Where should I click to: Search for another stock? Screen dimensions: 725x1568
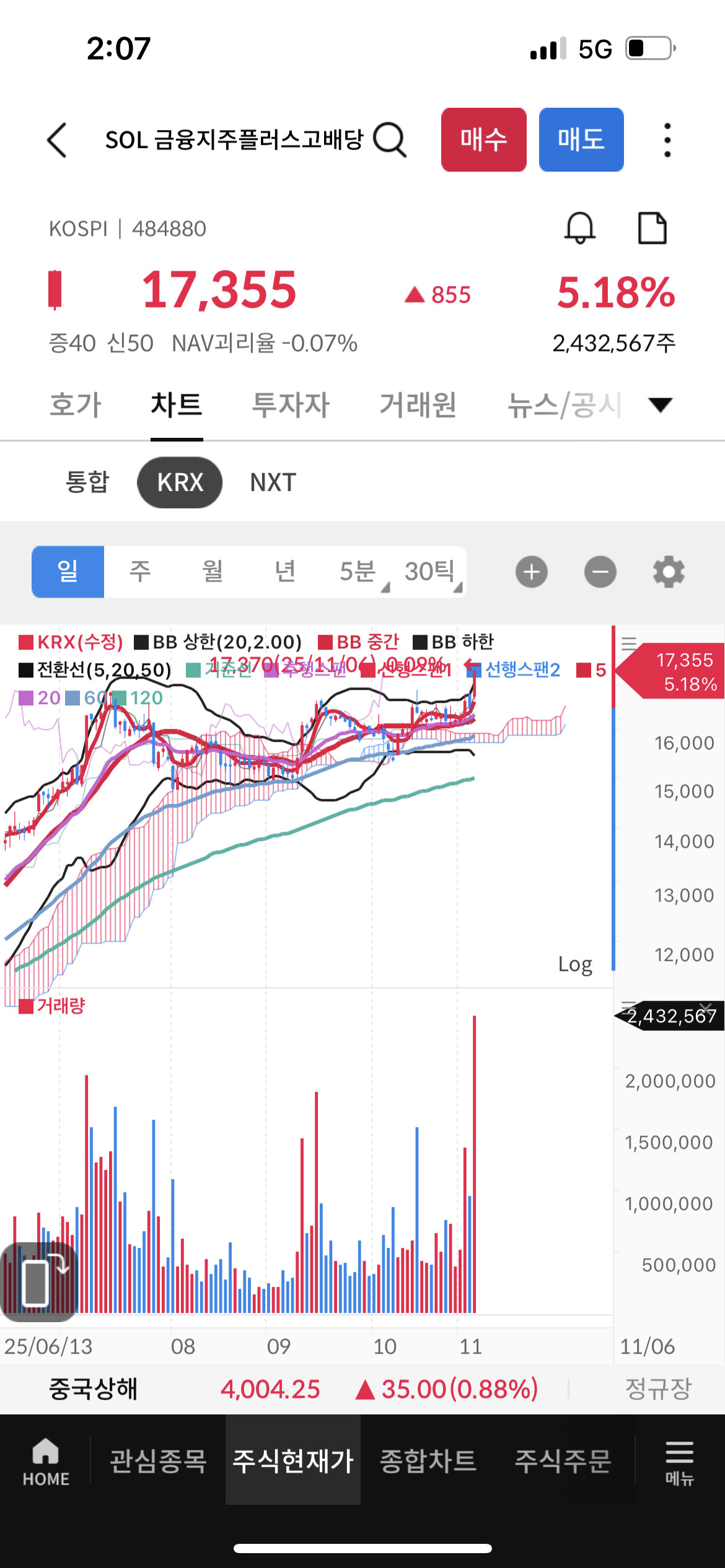point(390,140)
